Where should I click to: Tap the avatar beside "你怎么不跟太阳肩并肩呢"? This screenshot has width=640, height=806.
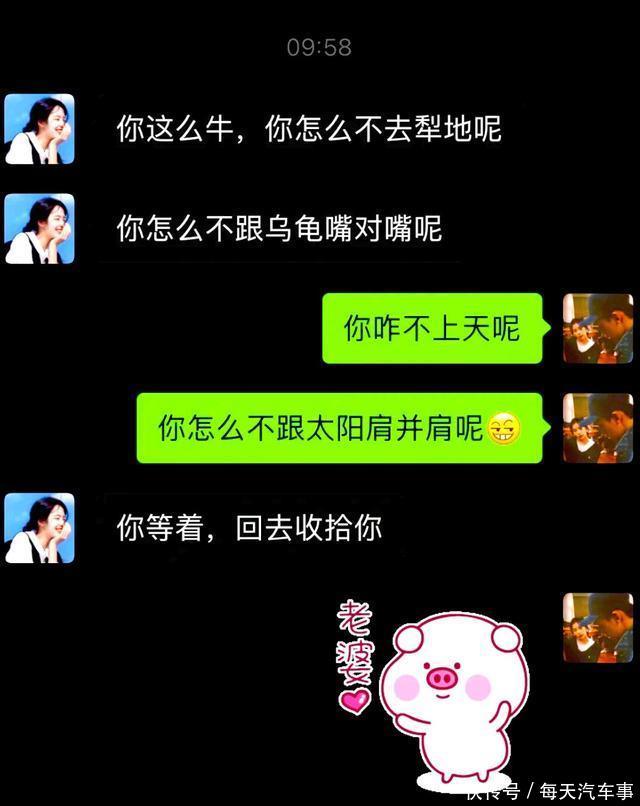pyautogui.click(x=597, y=428)
